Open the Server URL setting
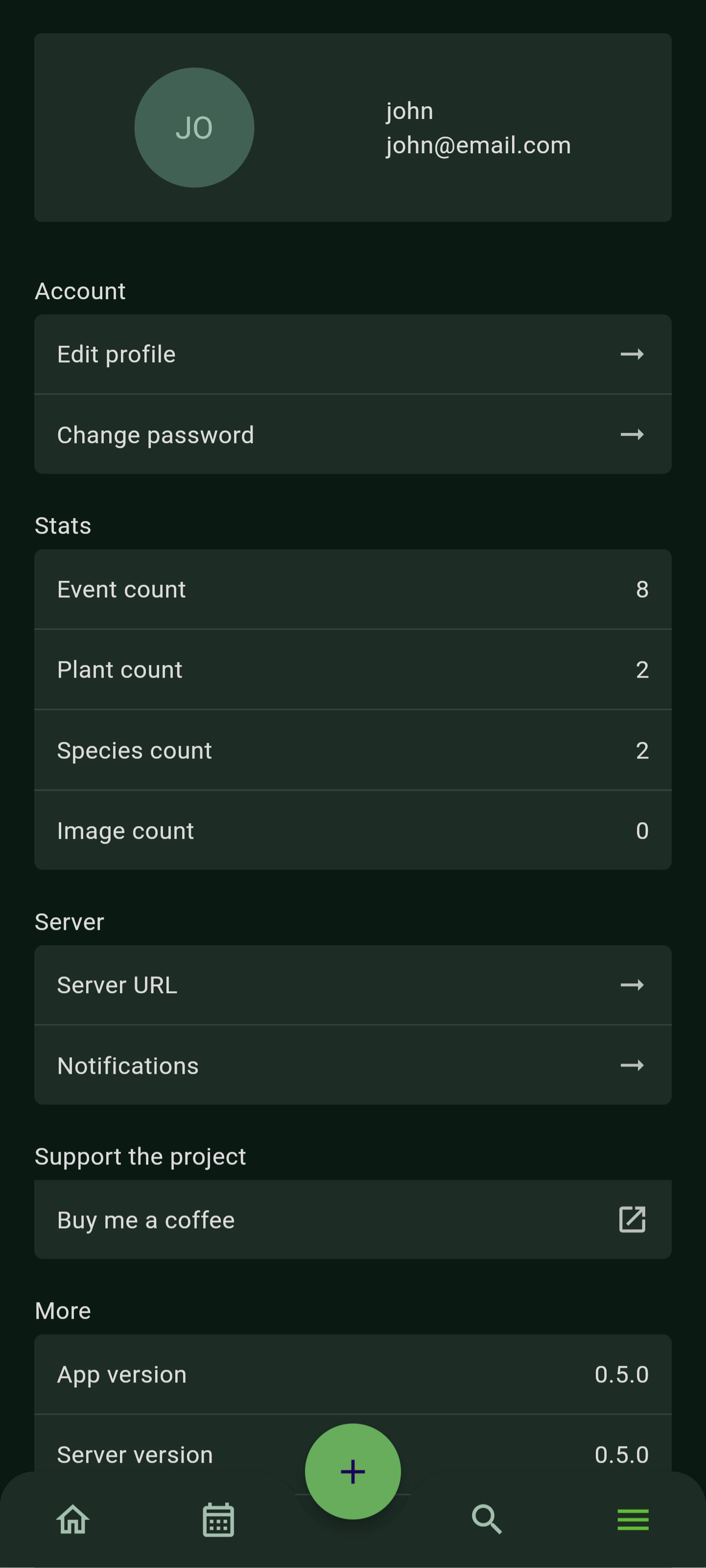Screen dimensions: 706x1568 [x=353, y=985]
